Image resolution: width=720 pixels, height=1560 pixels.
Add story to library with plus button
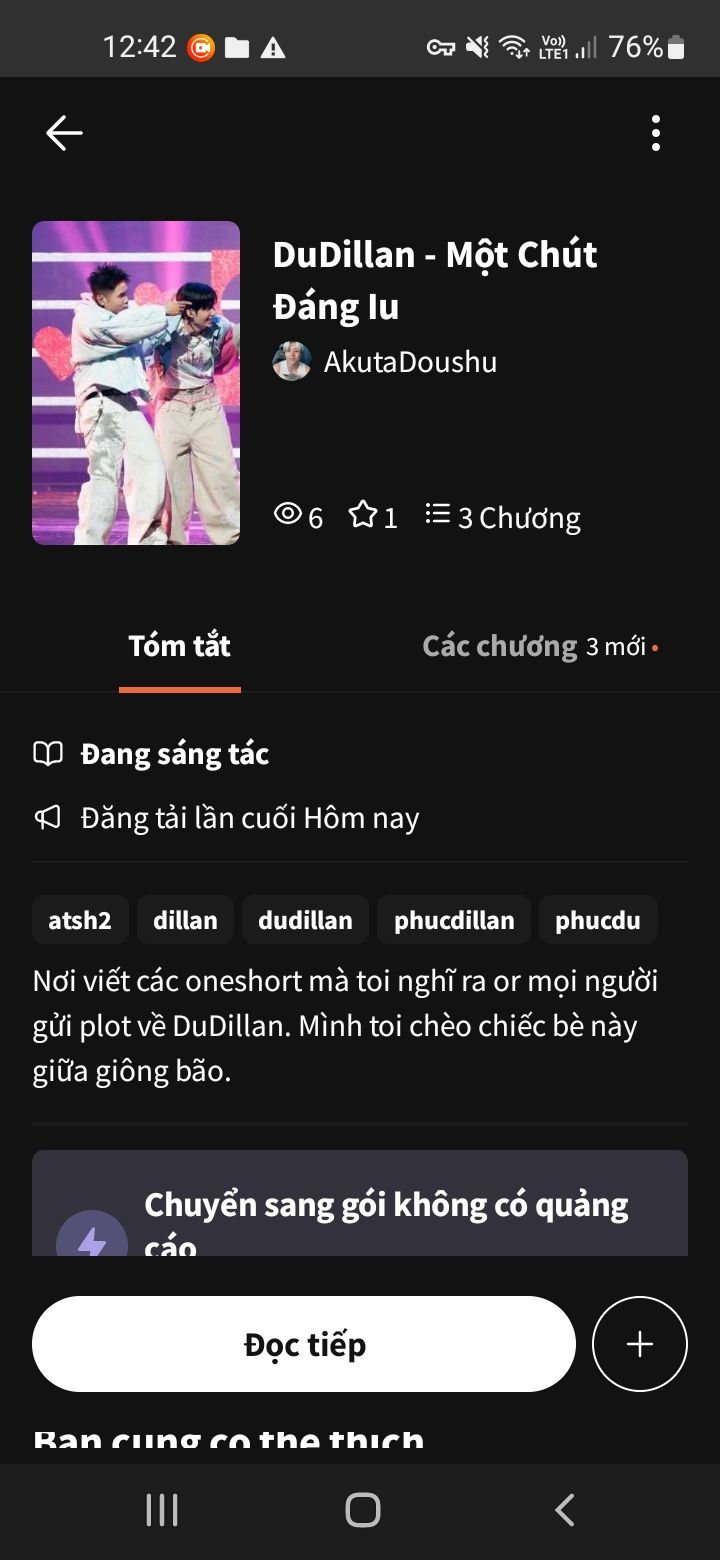(x=640, y=1344)
